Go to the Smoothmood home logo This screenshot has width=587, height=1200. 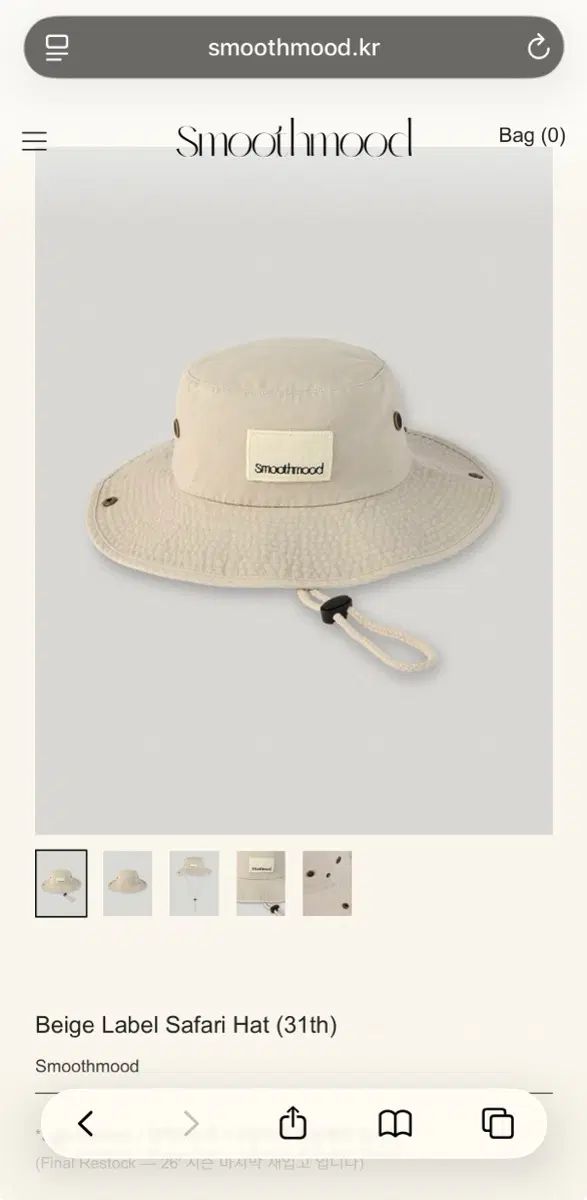[x=294, y=139]
